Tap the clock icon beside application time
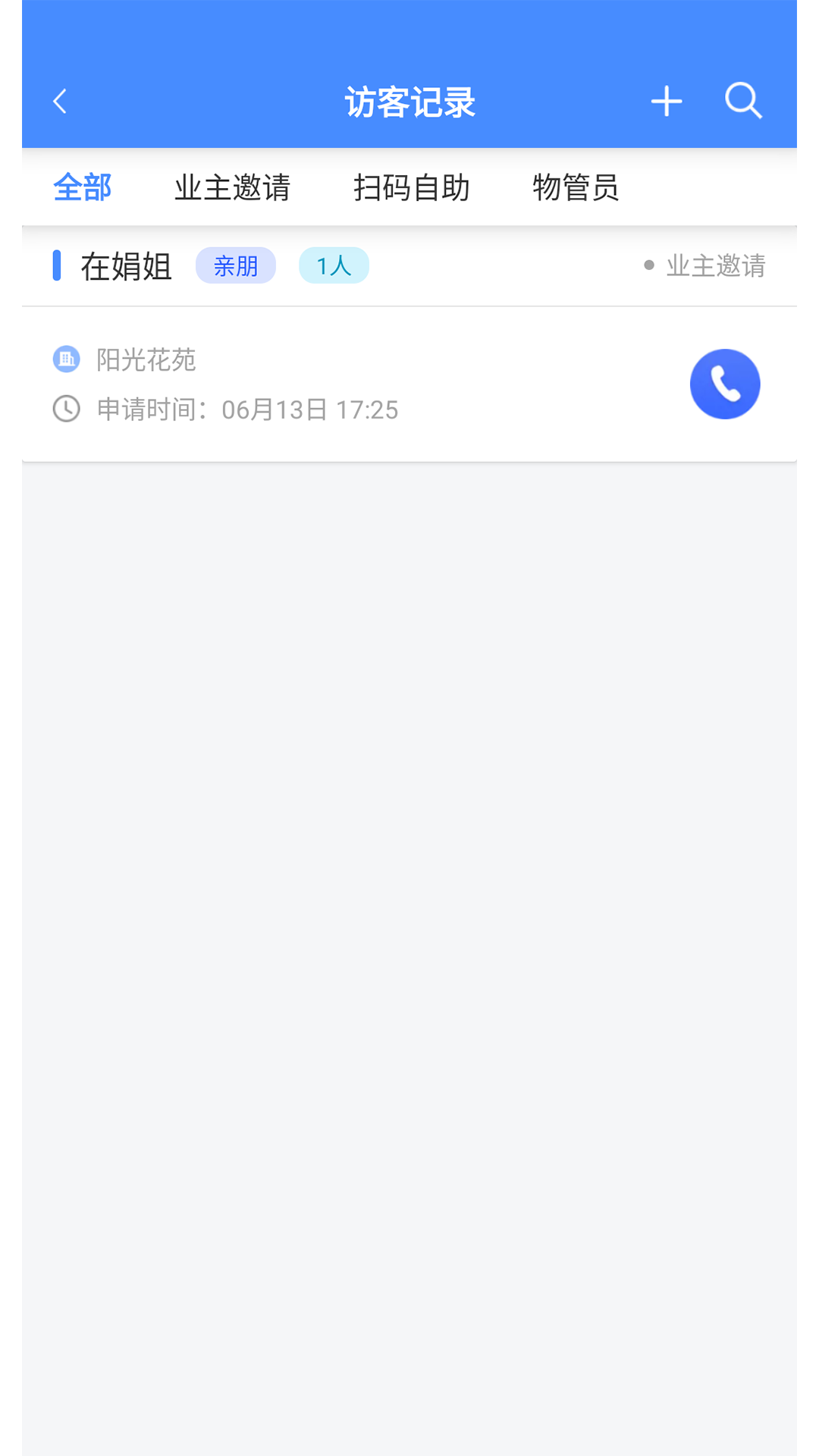This screenshot has height=1456, width=819. 66,409
